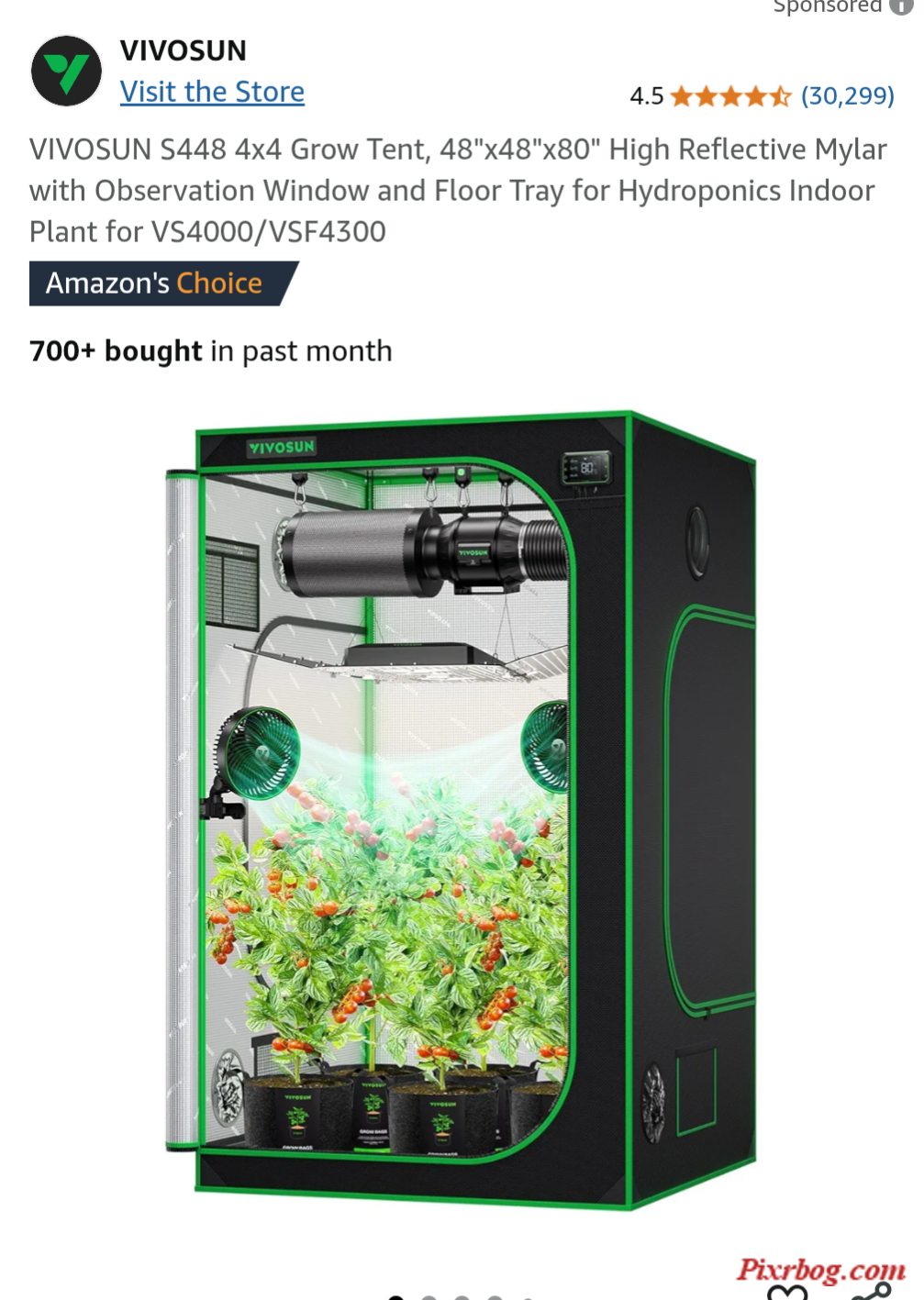Tap the Amazon's Choice badge
924x1300 pixels.
click(x=156, y=283)
